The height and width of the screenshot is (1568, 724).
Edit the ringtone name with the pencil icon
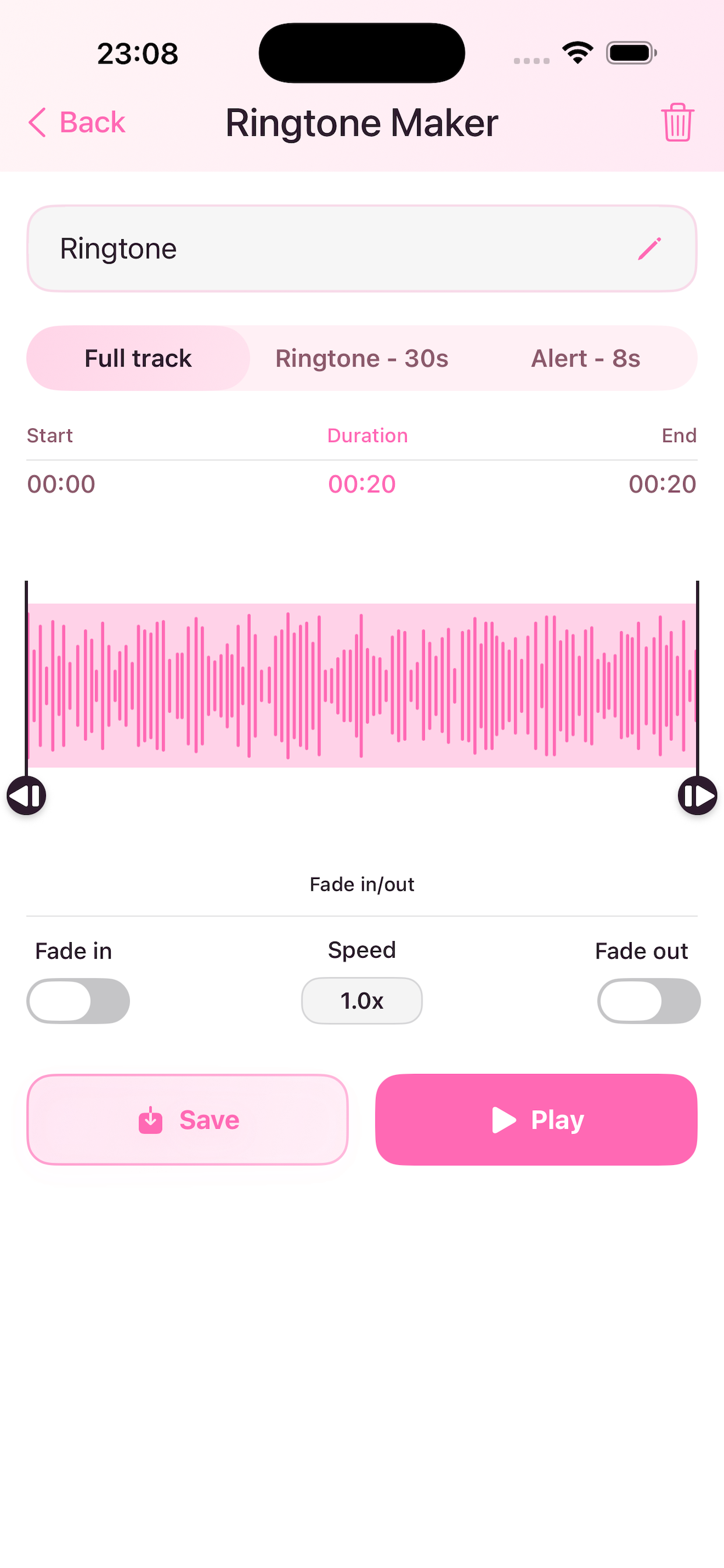click(x=650, y=248)
